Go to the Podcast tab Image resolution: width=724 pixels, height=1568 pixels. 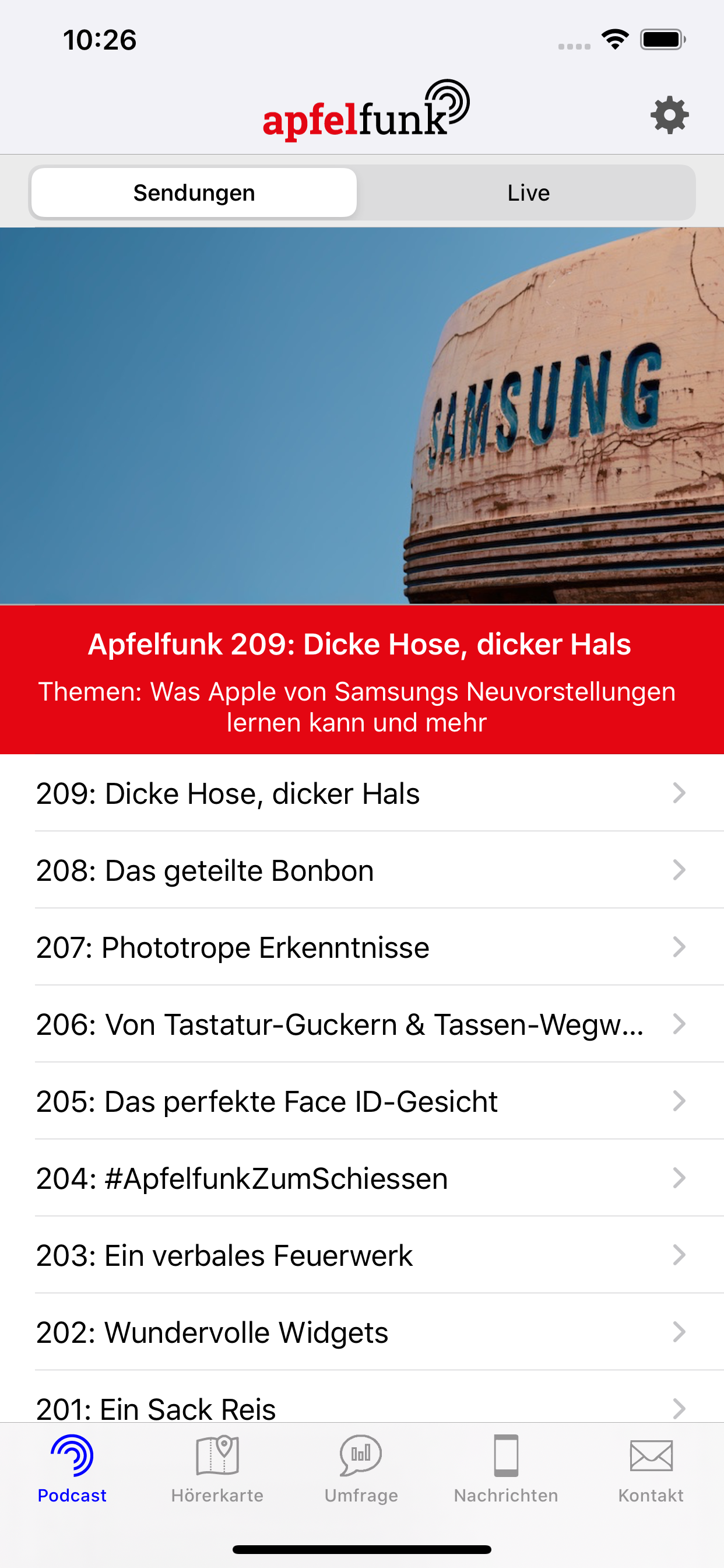(72, 1469)
